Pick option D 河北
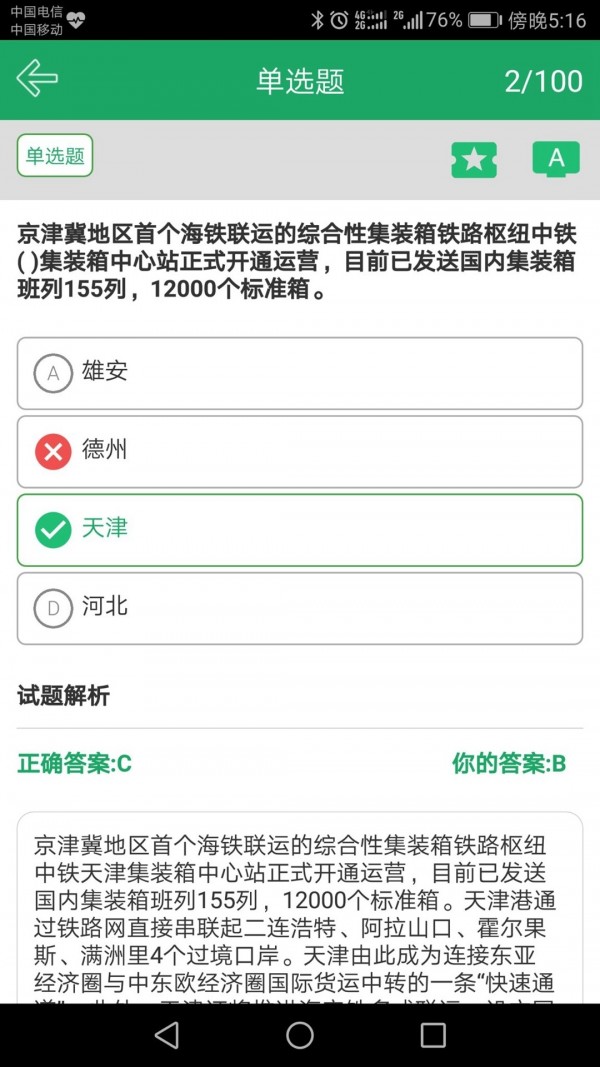This screenshot has height=1067, width=600. [299, 608]
